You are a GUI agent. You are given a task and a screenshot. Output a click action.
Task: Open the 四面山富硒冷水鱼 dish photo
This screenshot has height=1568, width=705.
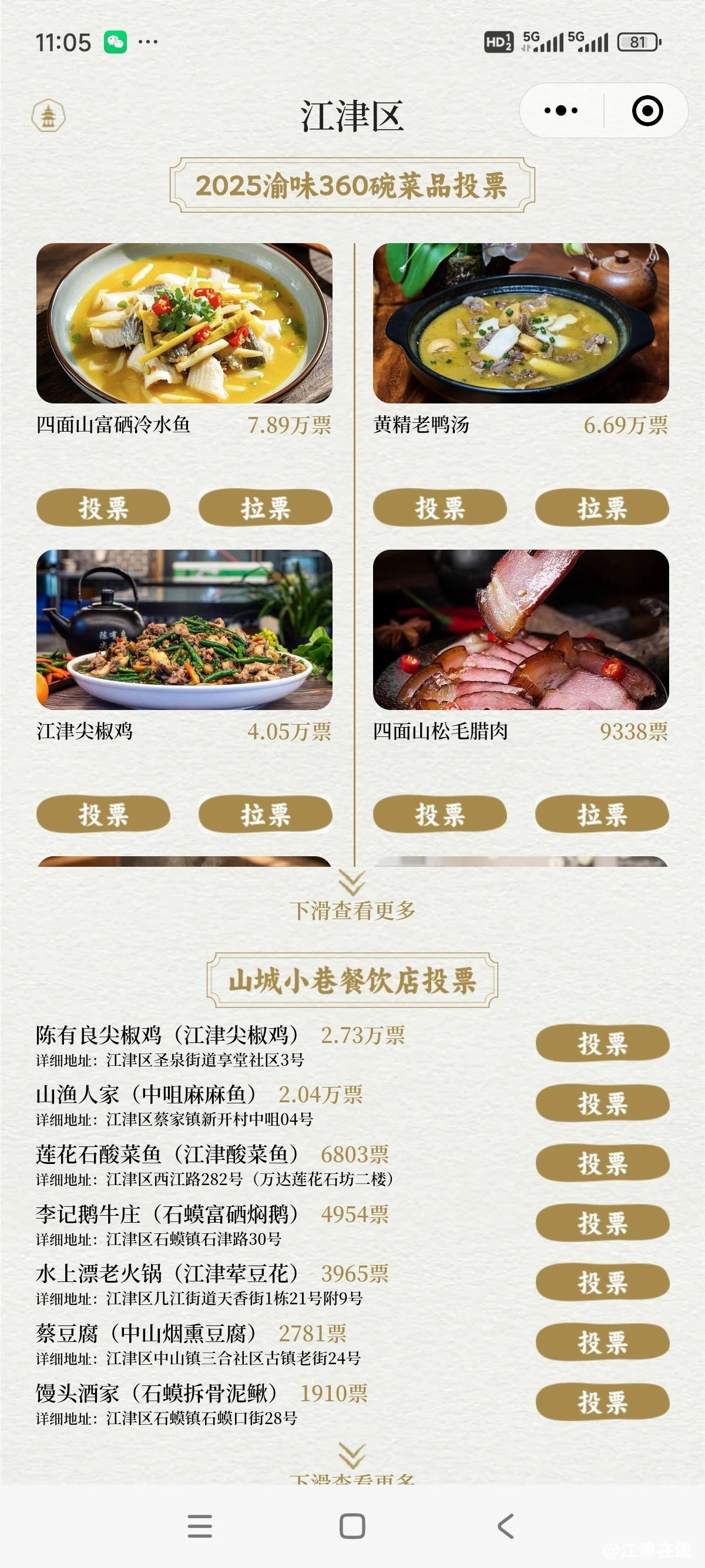pyautogui.click(x=184, y=323)
